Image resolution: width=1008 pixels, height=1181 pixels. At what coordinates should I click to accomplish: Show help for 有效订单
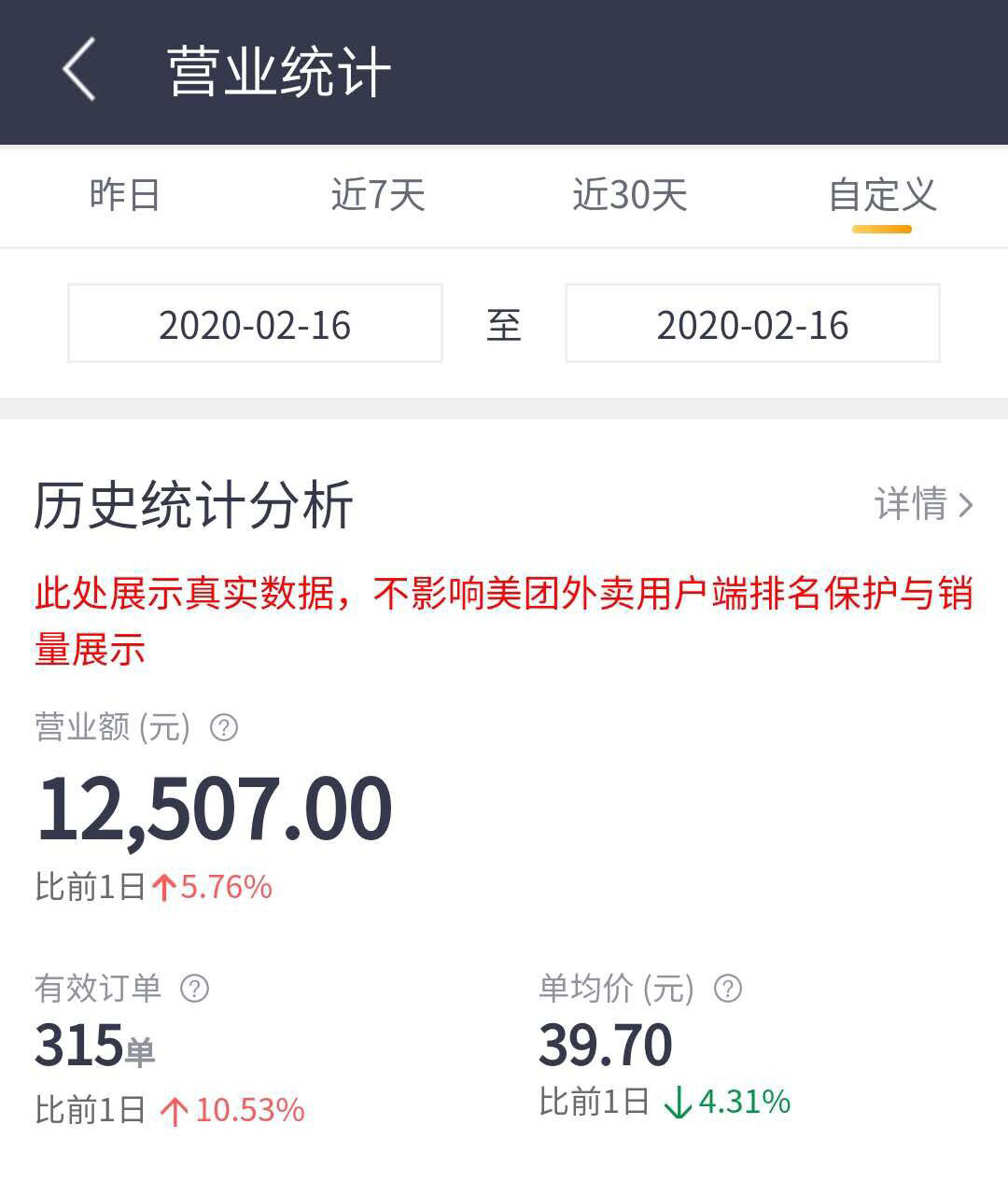(194, 988)
